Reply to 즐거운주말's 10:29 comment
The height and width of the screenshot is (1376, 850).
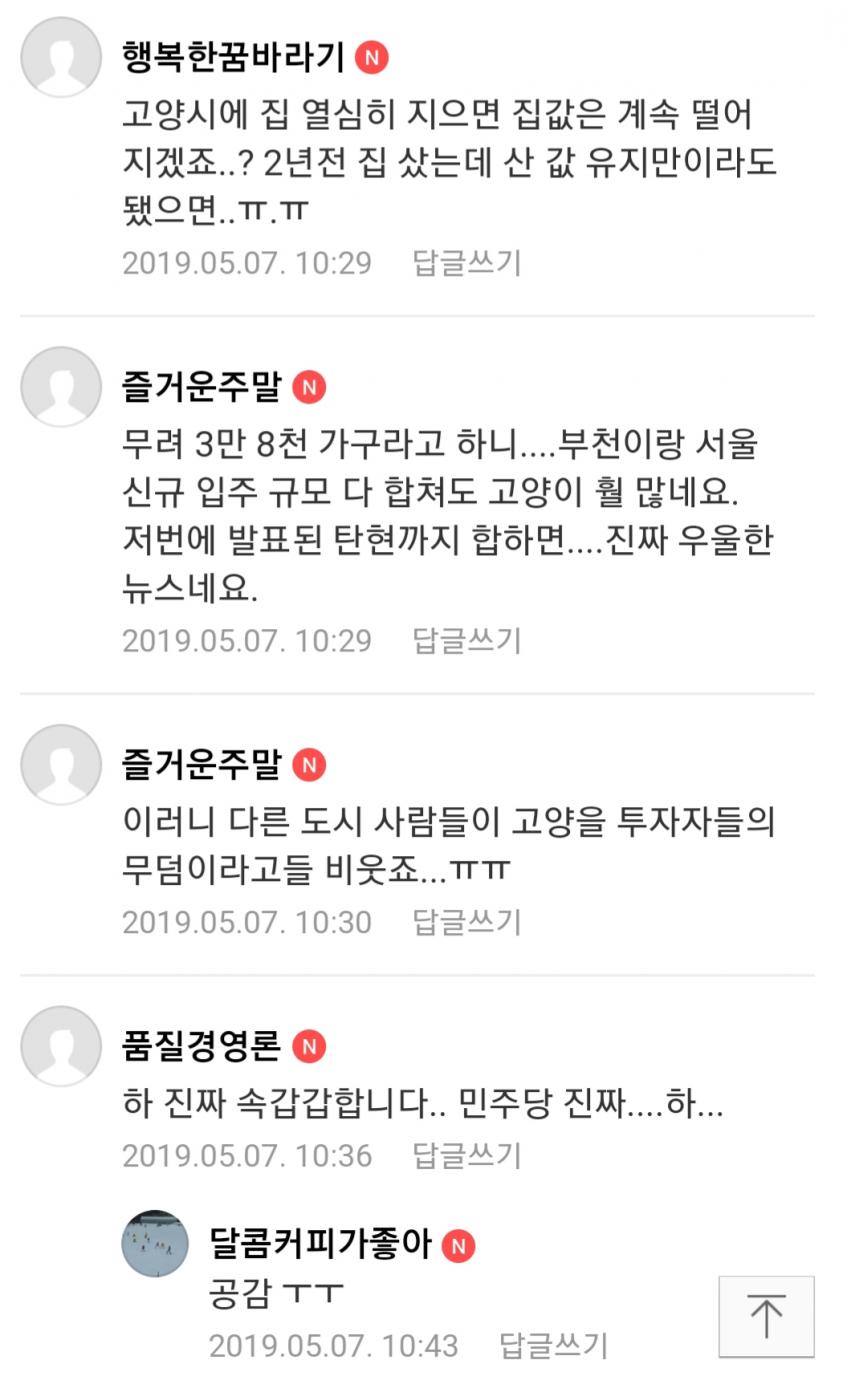pyautogui.click(x=467, y=640)
